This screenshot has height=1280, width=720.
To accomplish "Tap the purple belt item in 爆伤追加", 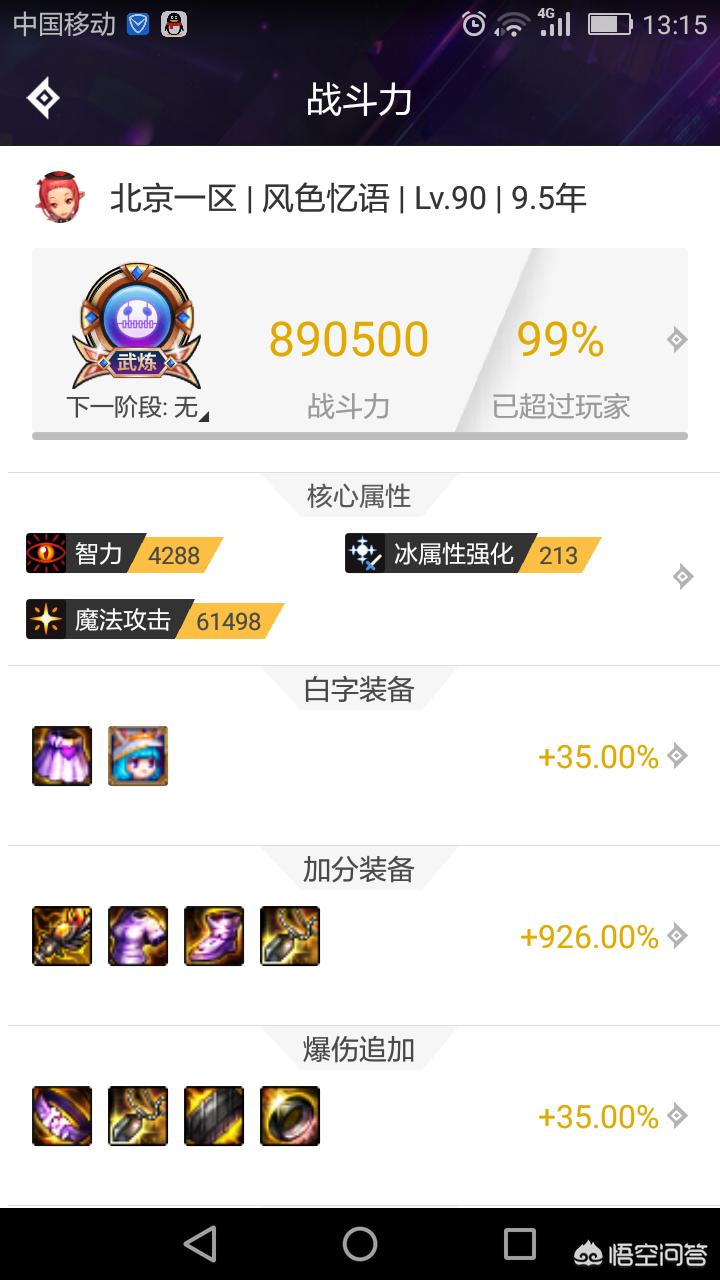I will (62, 1116).
